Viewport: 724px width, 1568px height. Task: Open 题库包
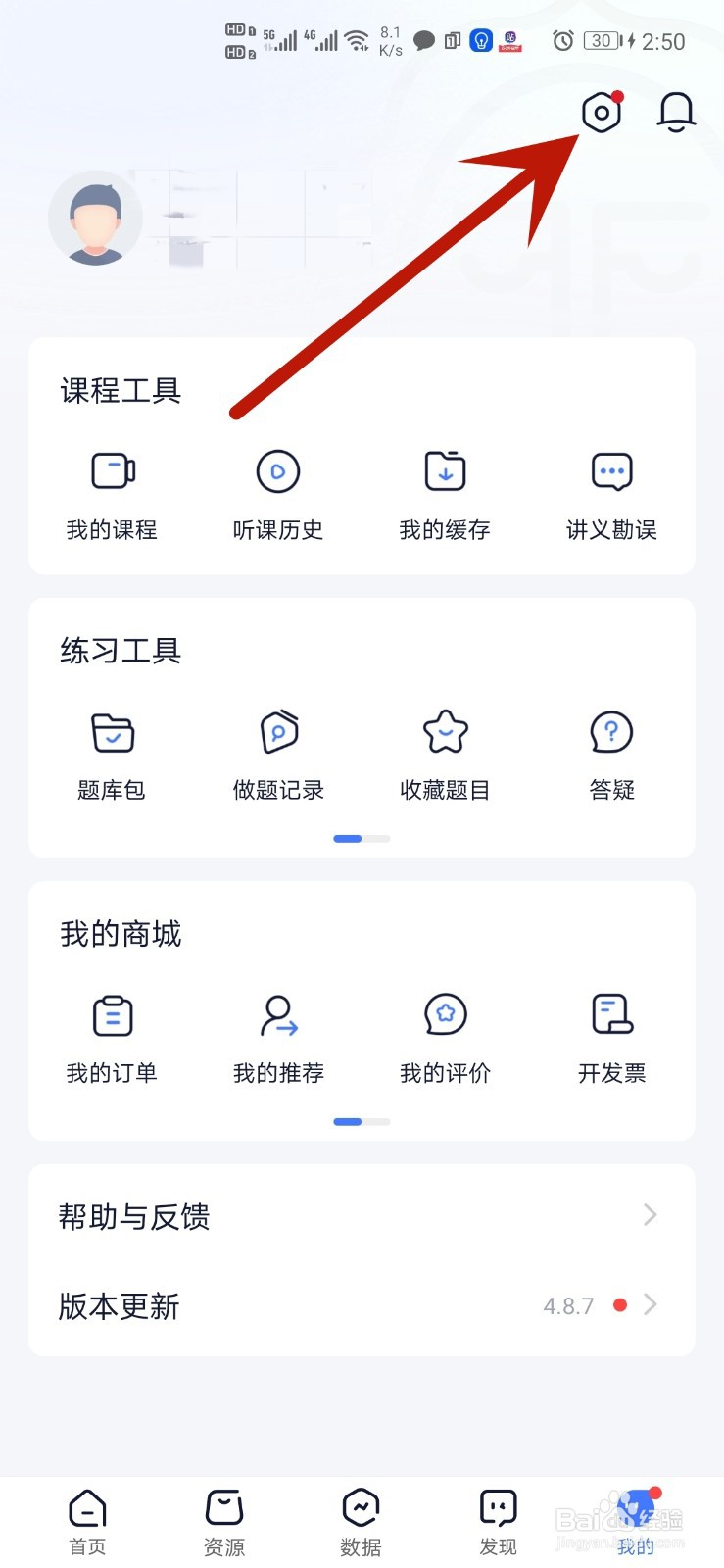[112, 755]
